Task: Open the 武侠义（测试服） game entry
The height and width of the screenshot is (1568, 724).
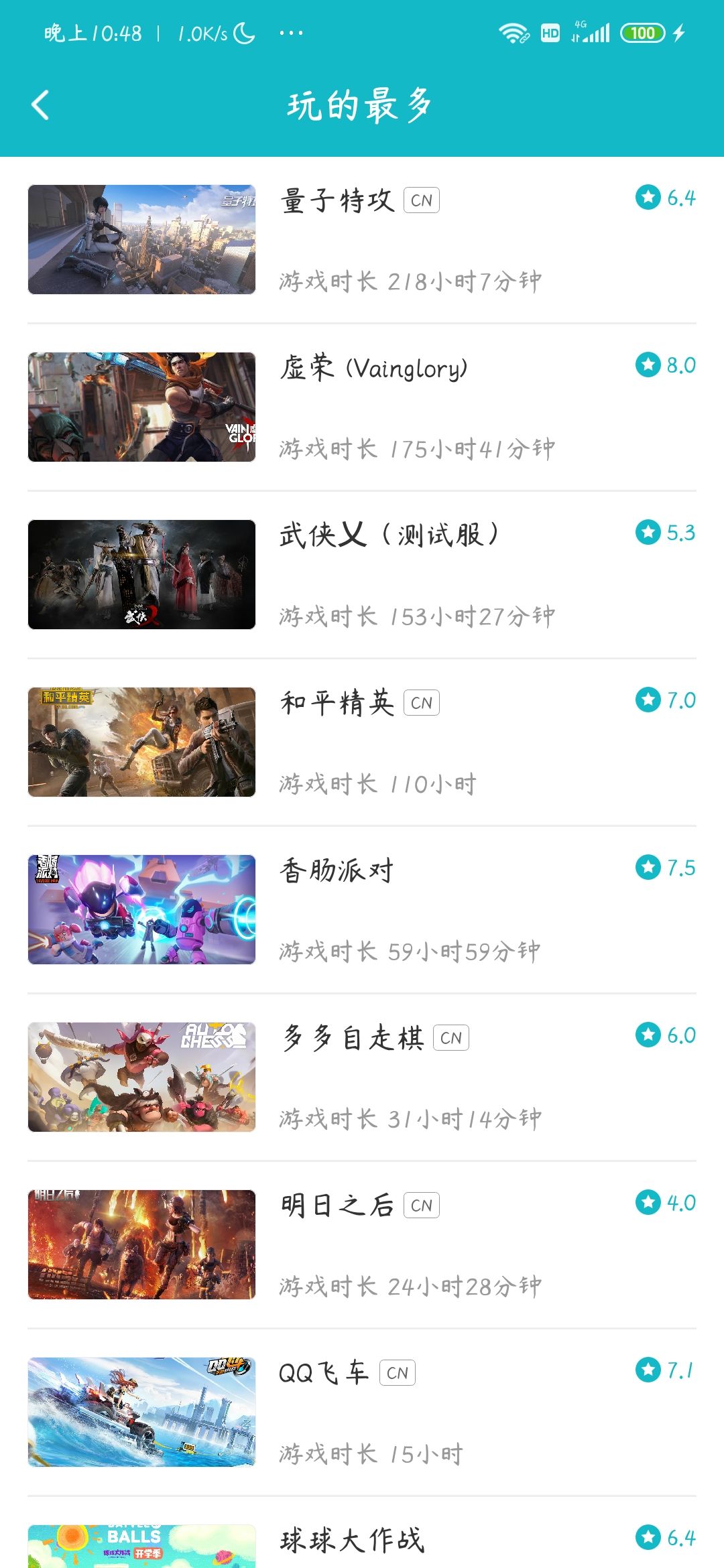Action: coord(362,573)
